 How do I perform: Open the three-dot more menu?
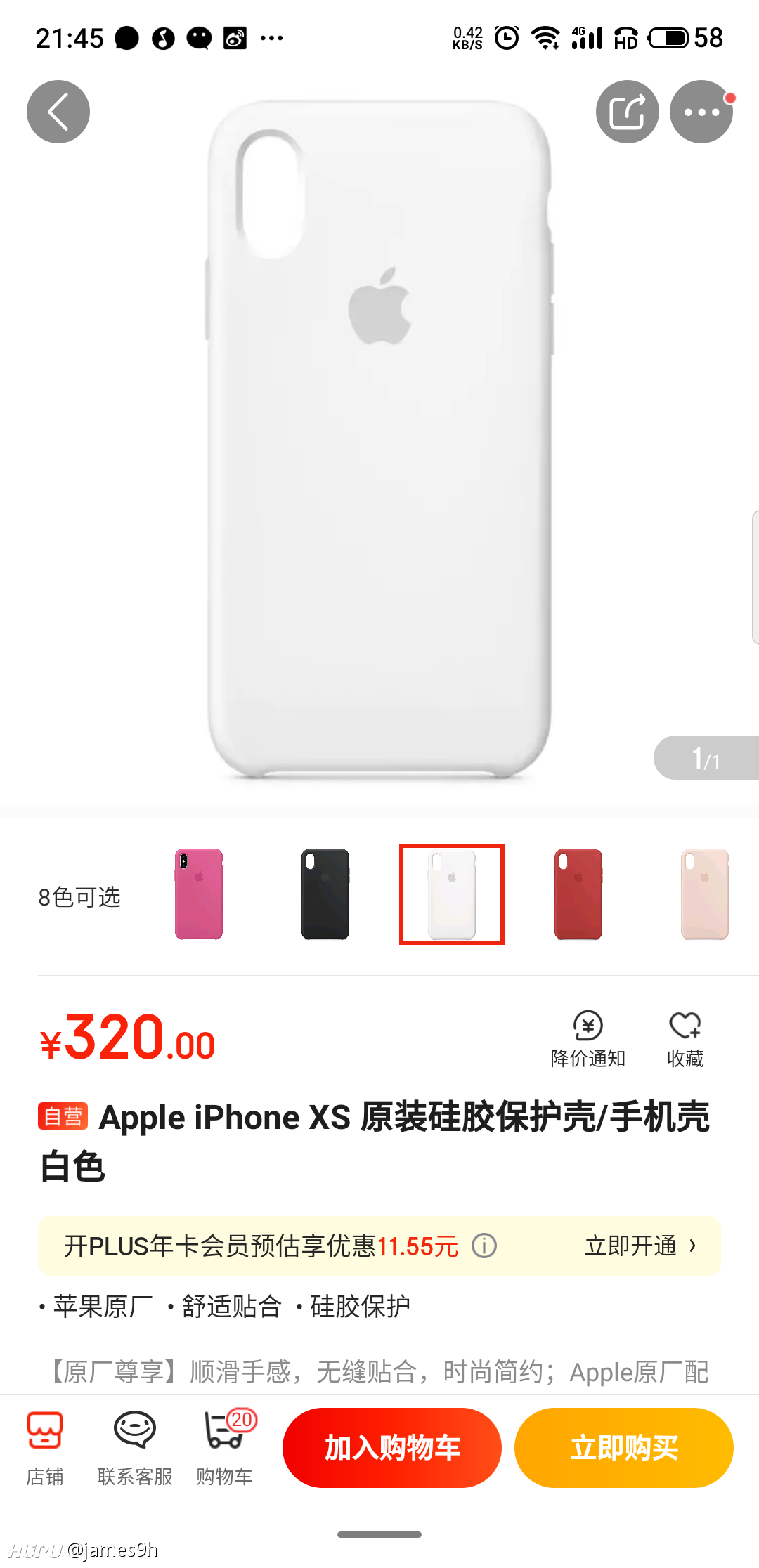tap(701, 112)
